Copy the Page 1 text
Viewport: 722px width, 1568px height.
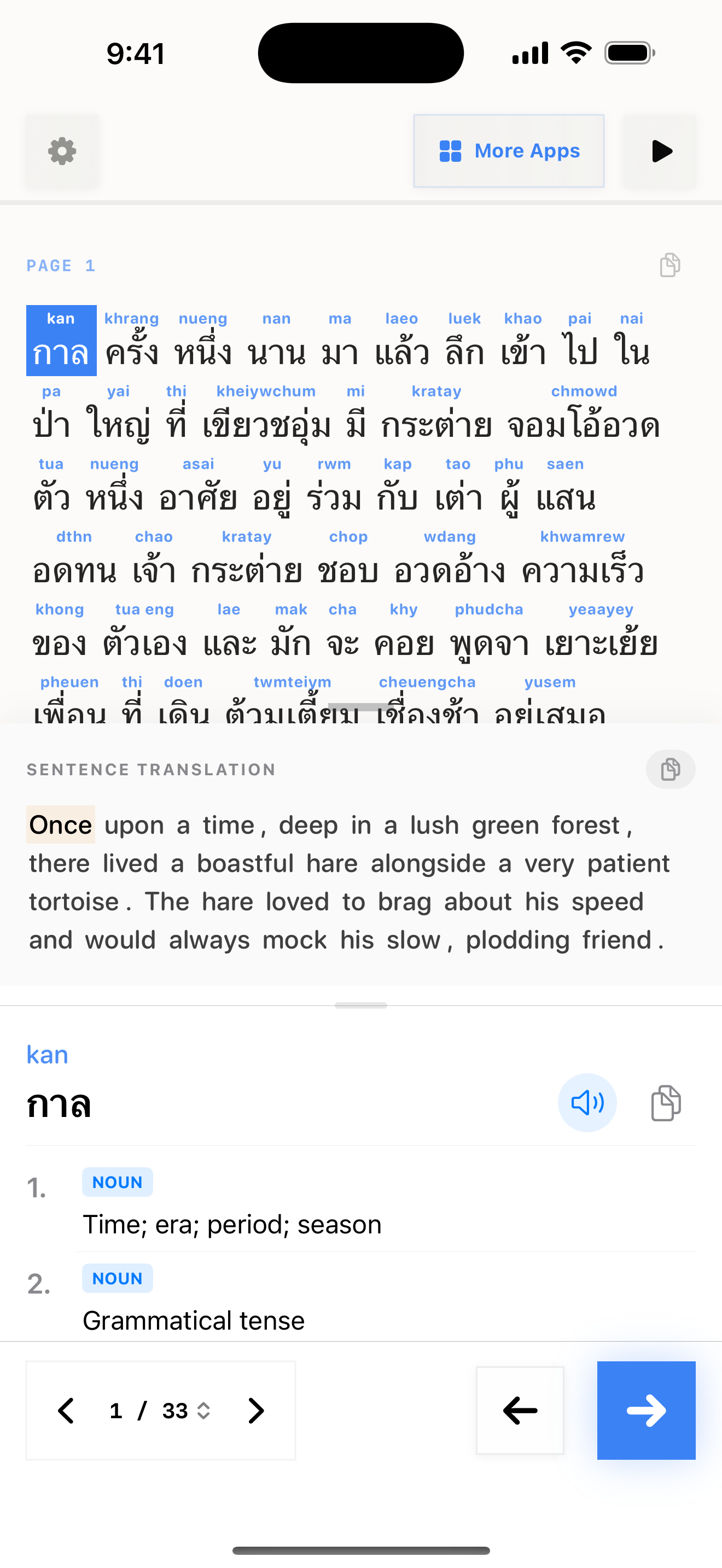coord(669,265)
